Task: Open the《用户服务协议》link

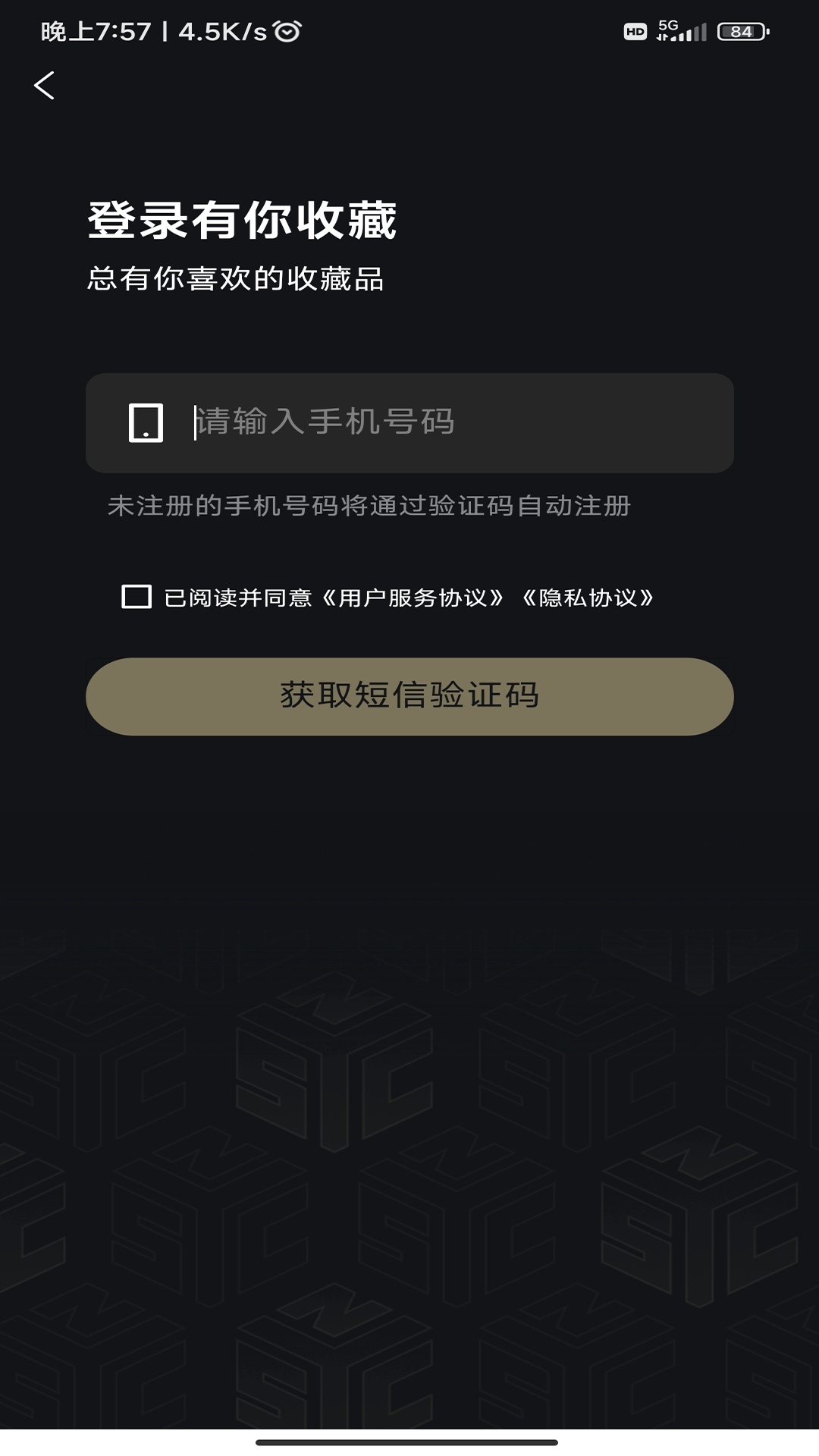Action: click(413, 598)
